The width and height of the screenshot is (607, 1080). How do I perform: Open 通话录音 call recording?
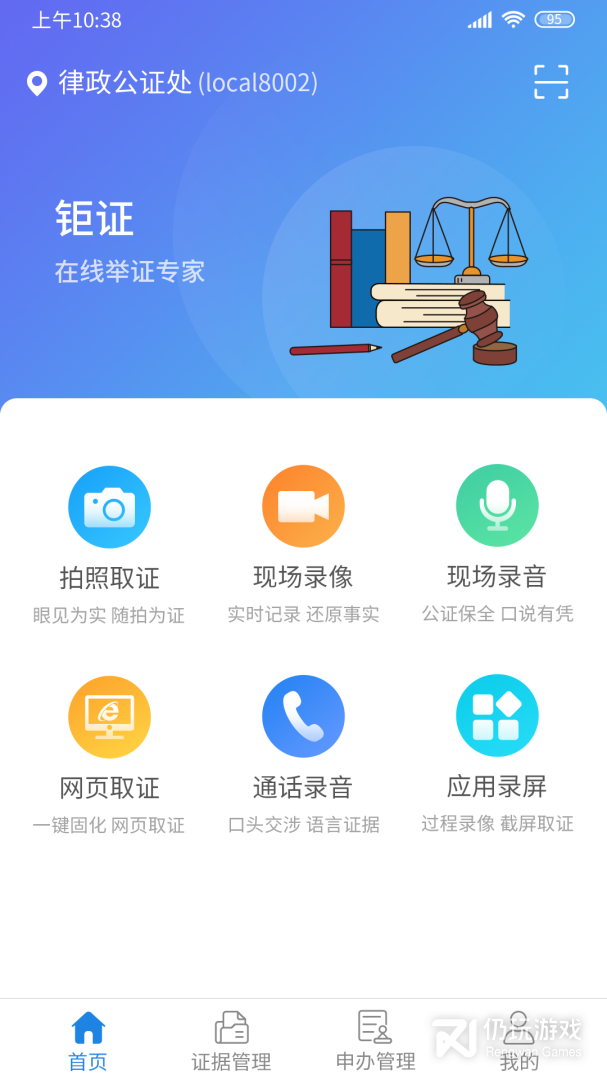tap(303, 755)
